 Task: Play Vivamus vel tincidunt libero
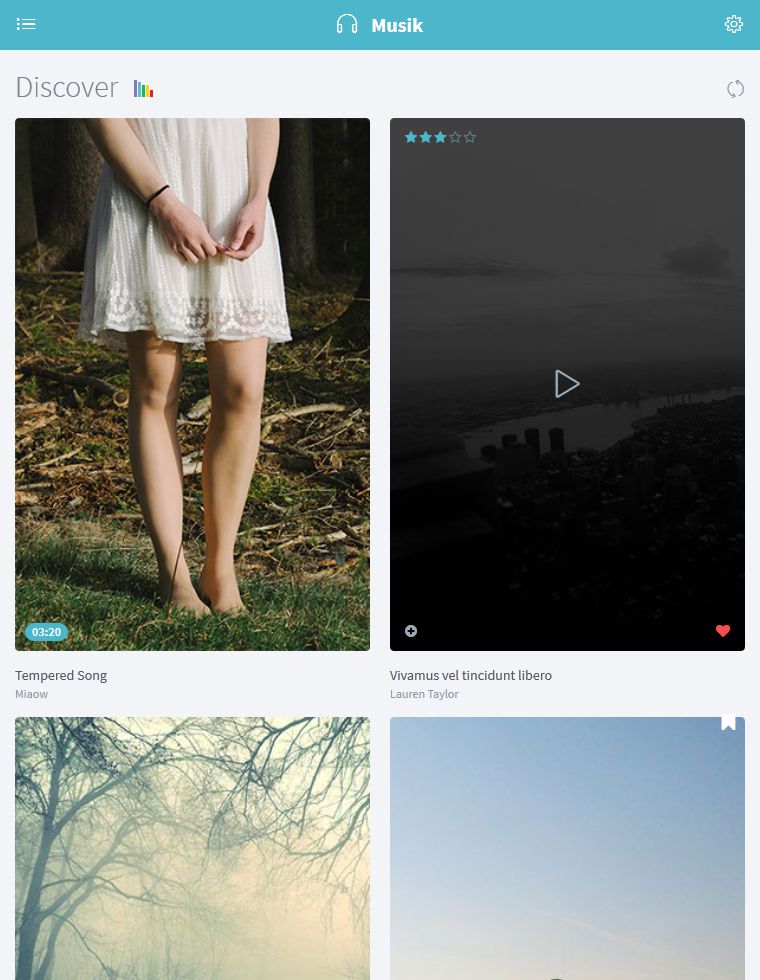pos(567,384)
